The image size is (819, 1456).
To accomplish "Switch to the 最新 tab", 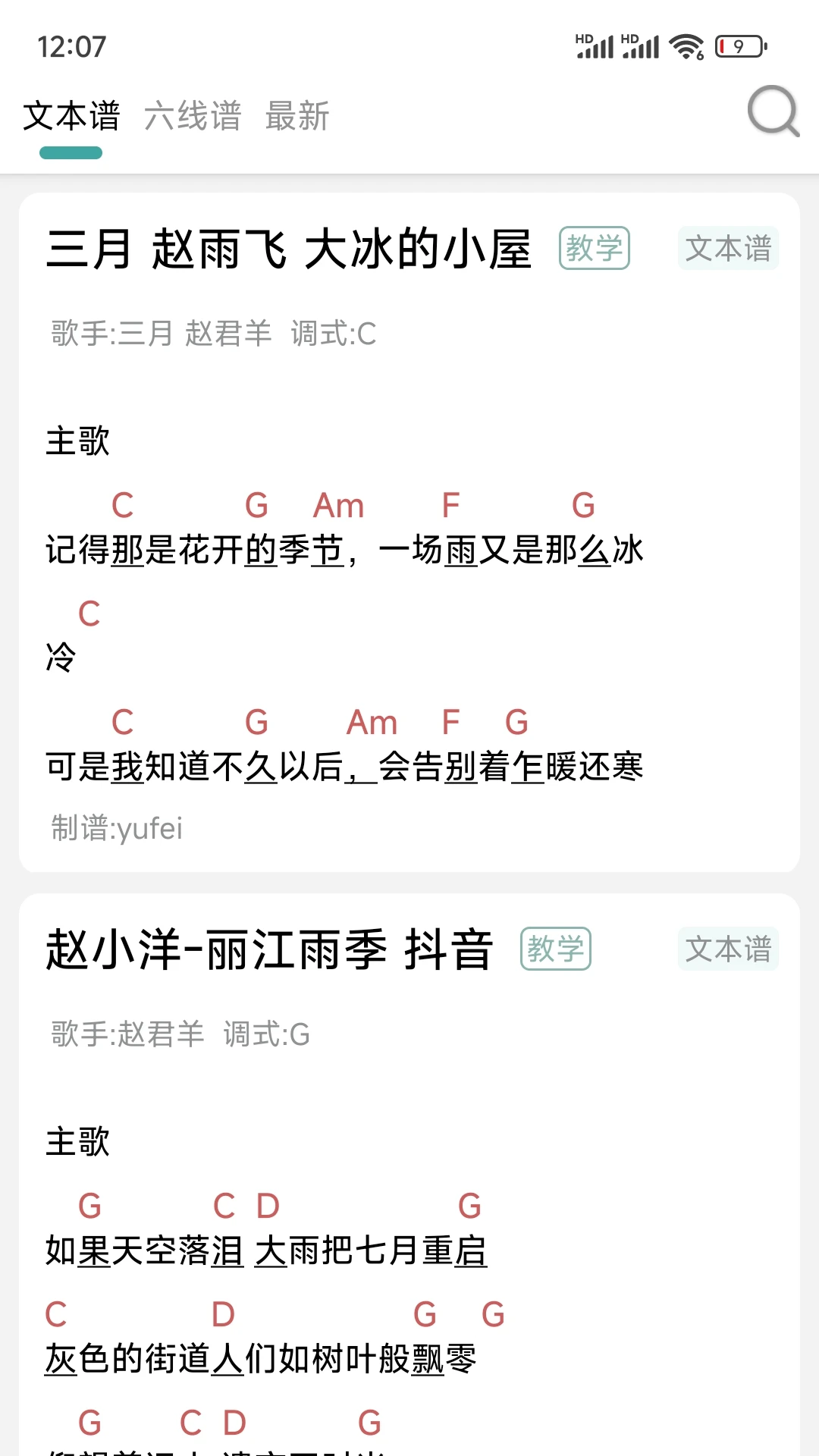I will [297, 116].
